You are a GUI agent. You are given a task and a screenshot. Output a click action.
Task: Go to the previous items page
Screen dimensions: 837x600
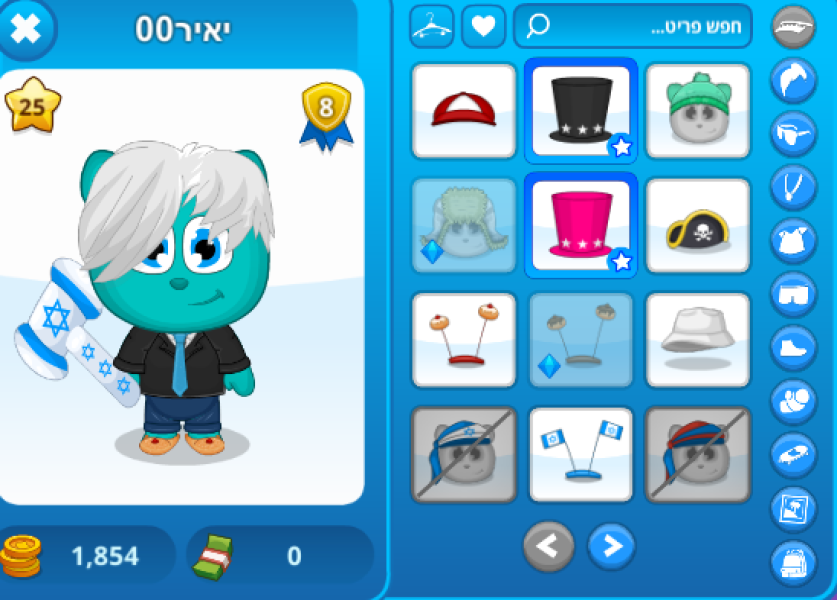pyautogui.click(x=549, y=546)
